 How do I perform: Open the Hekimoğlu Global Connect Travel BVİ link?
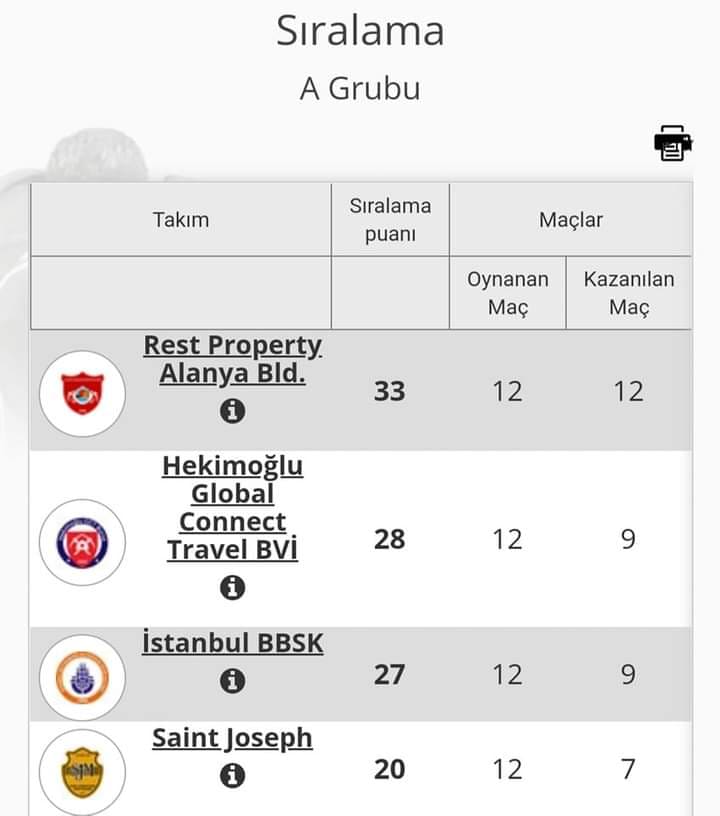(x=233, y=507)
